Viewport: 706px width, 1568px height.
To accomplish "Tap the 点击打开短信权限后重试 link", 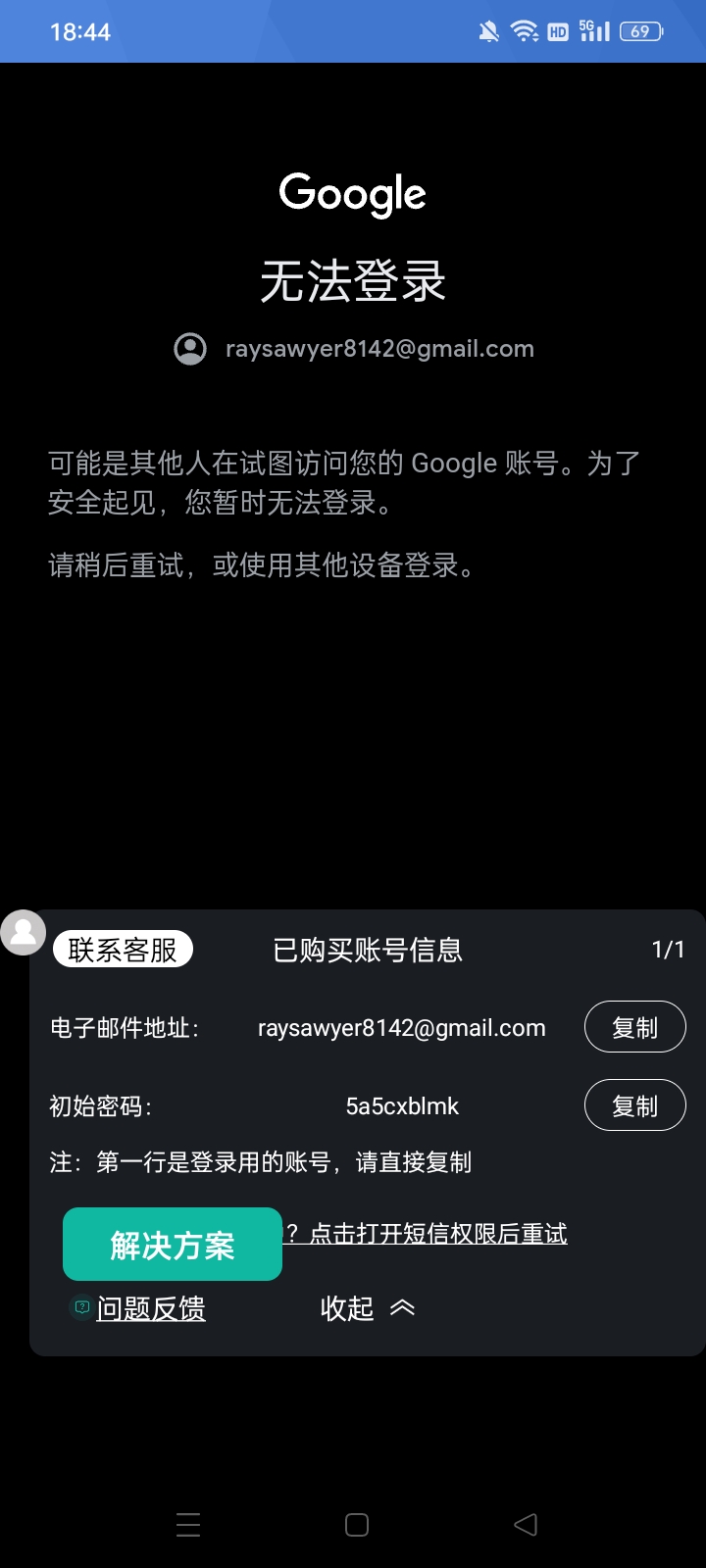I will coord(437,1234).
